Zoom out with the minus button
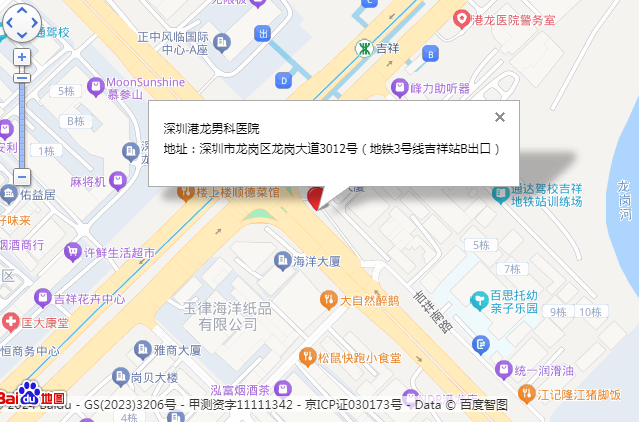 [22, 177]
